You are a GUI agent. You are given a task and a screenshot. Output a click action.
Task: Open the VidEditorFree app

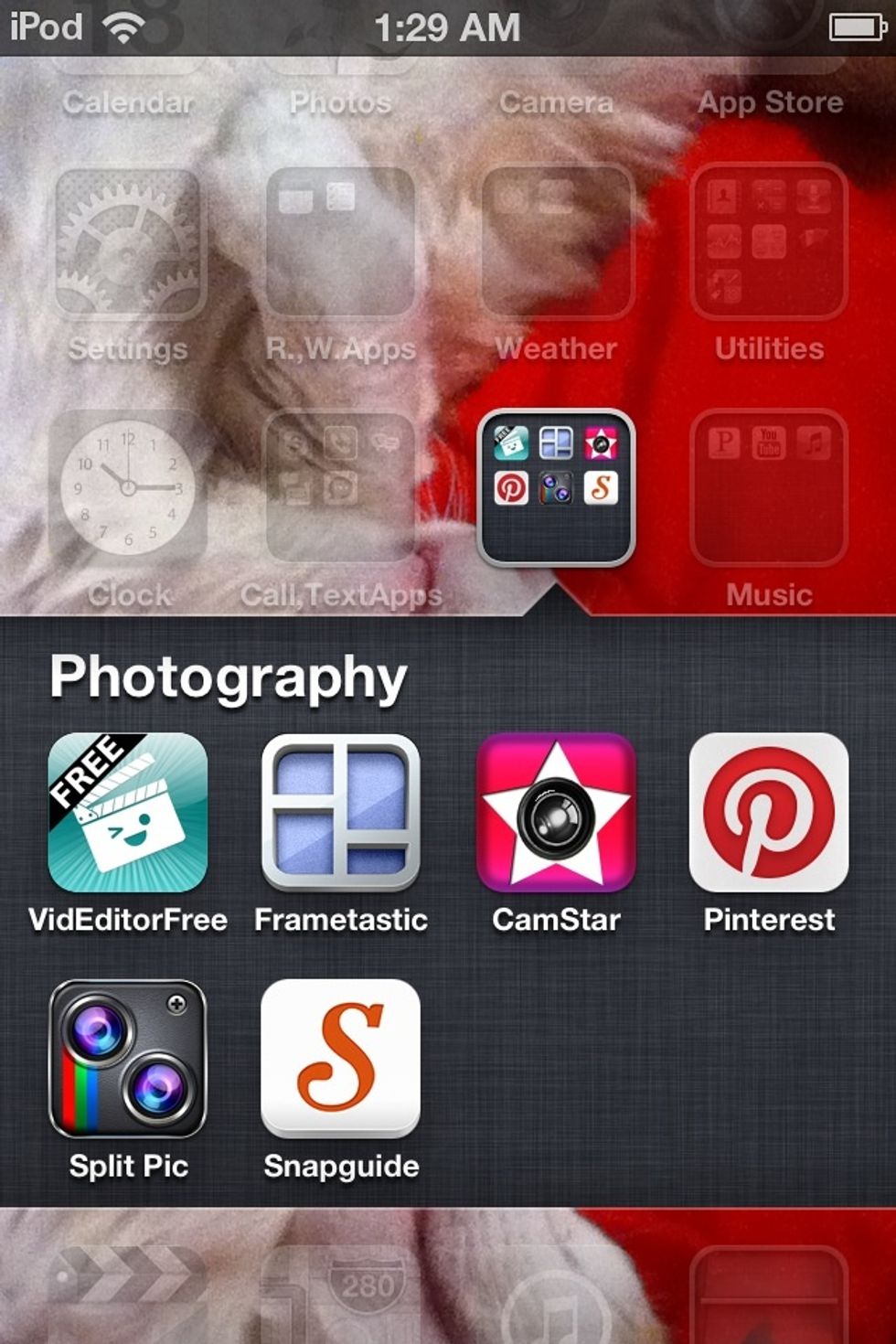pyautogui.click(x=128, y=812)
